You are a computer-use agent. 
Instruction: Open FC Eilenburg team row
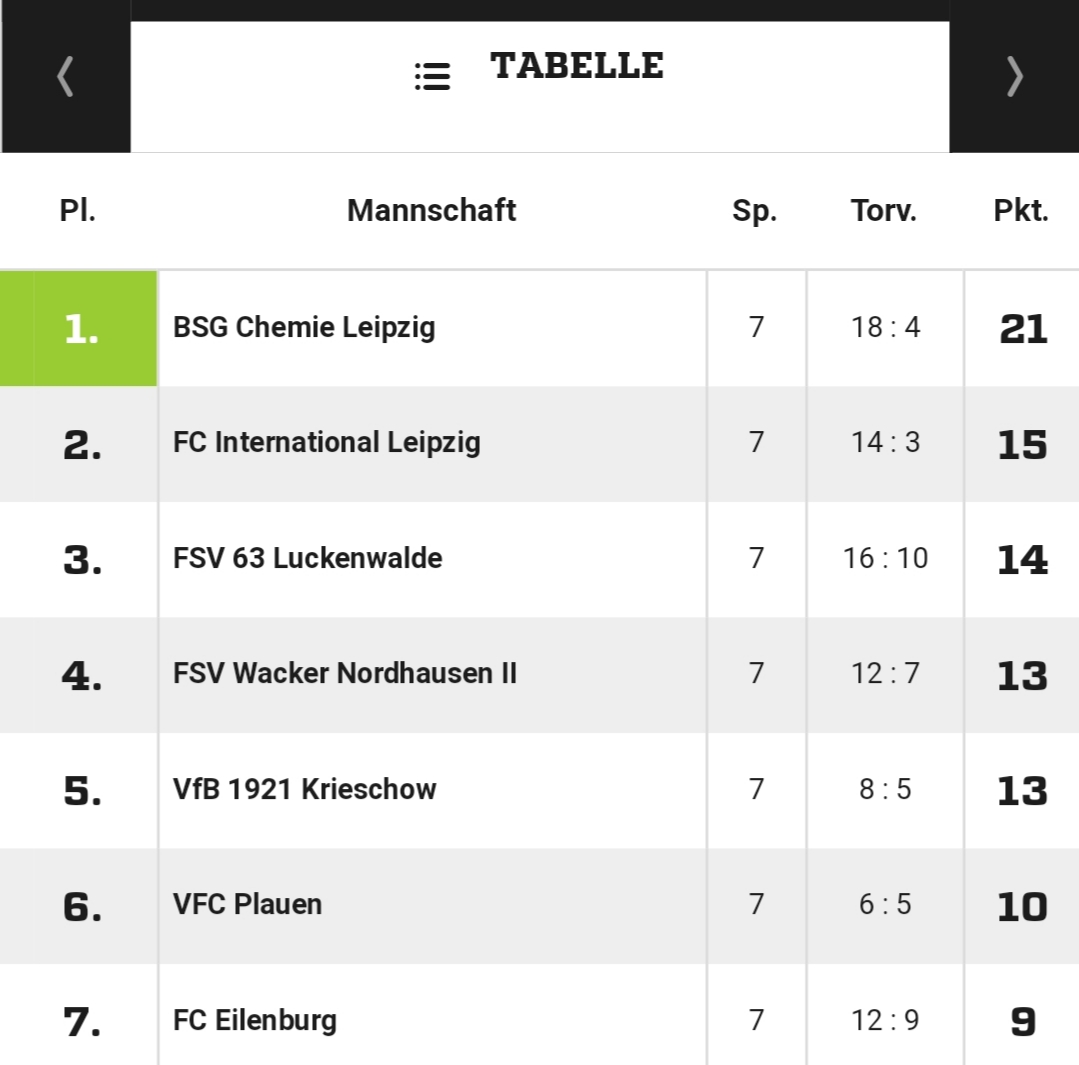[255, 1020]
